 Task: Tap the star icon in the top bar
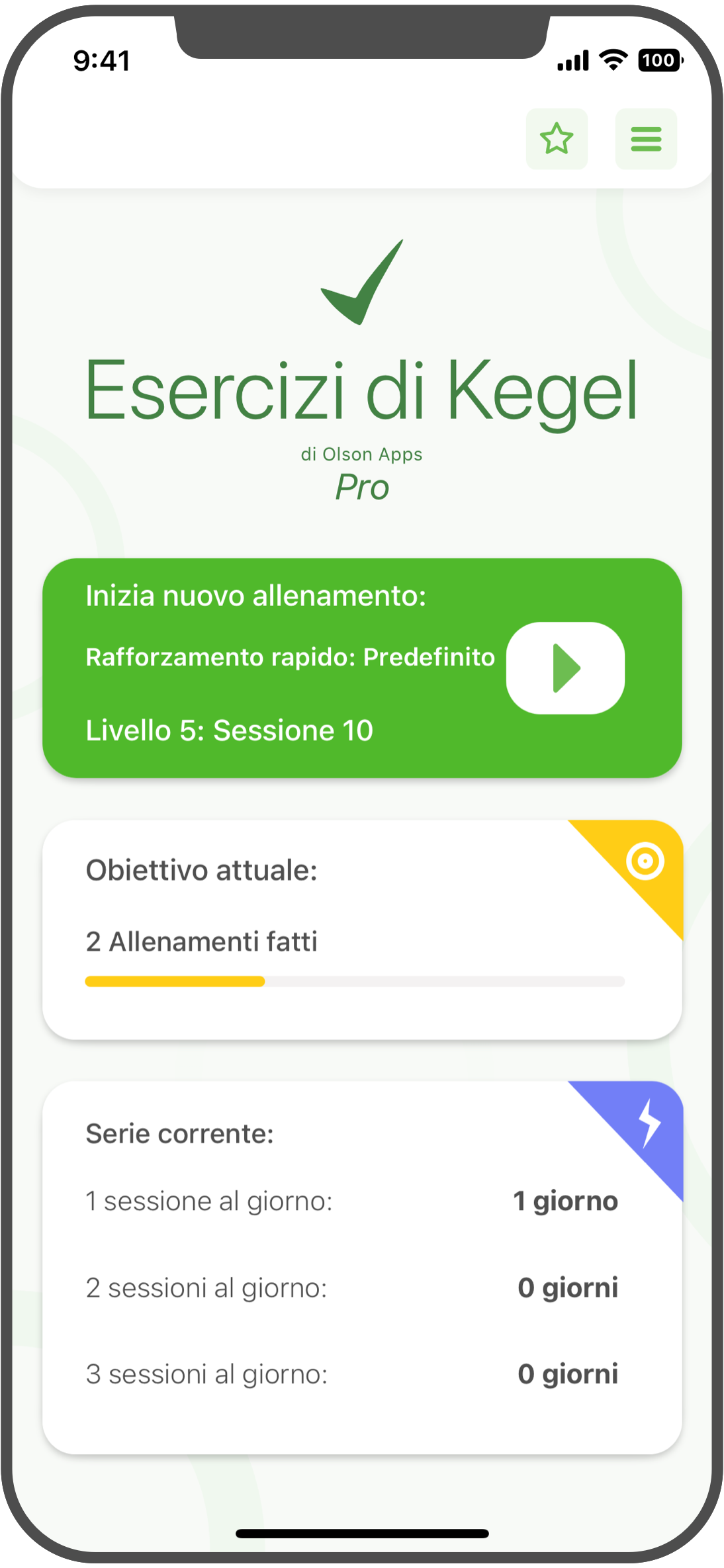(557, 139)
